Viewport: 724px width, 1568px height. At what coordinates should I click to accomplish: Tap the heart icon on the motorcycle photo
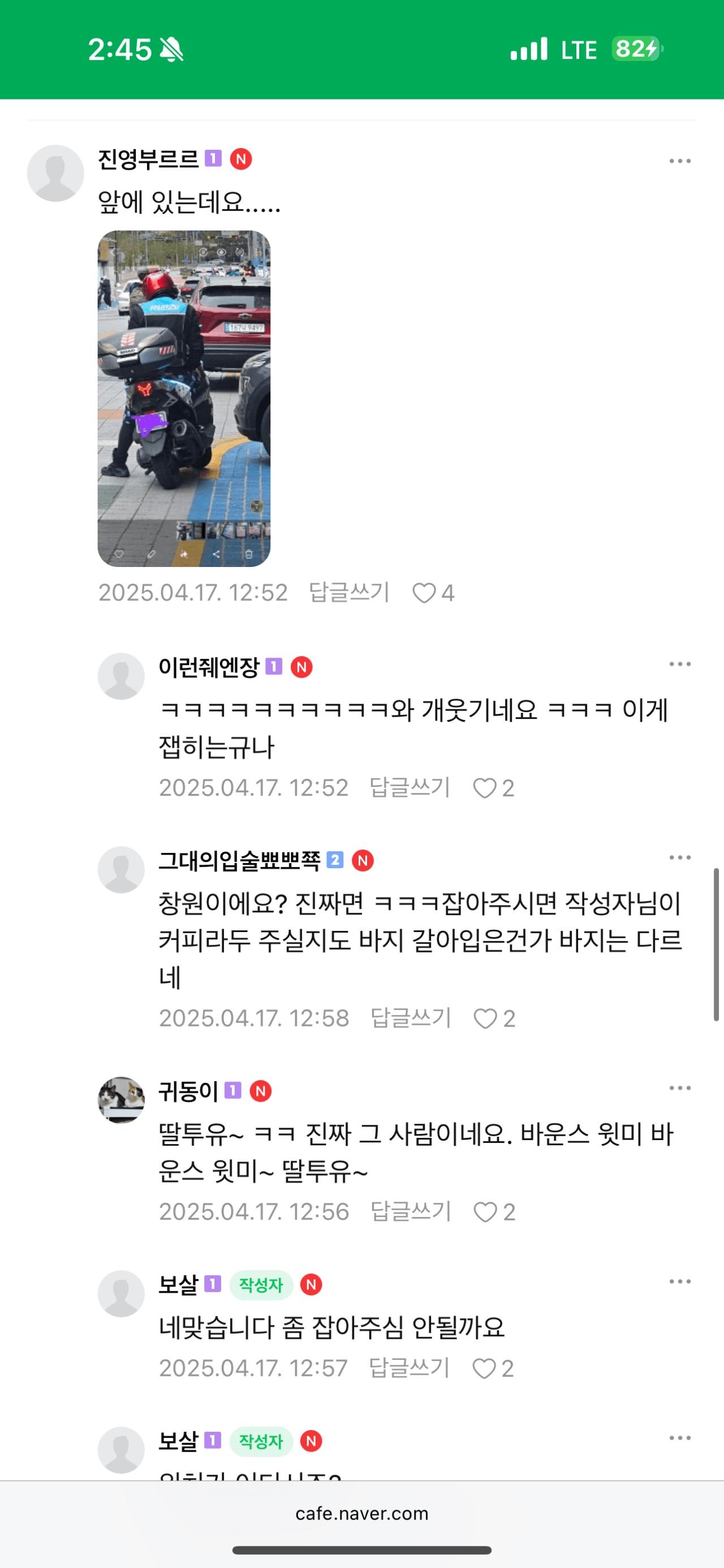pyautogui.click(x=119, y=555)
